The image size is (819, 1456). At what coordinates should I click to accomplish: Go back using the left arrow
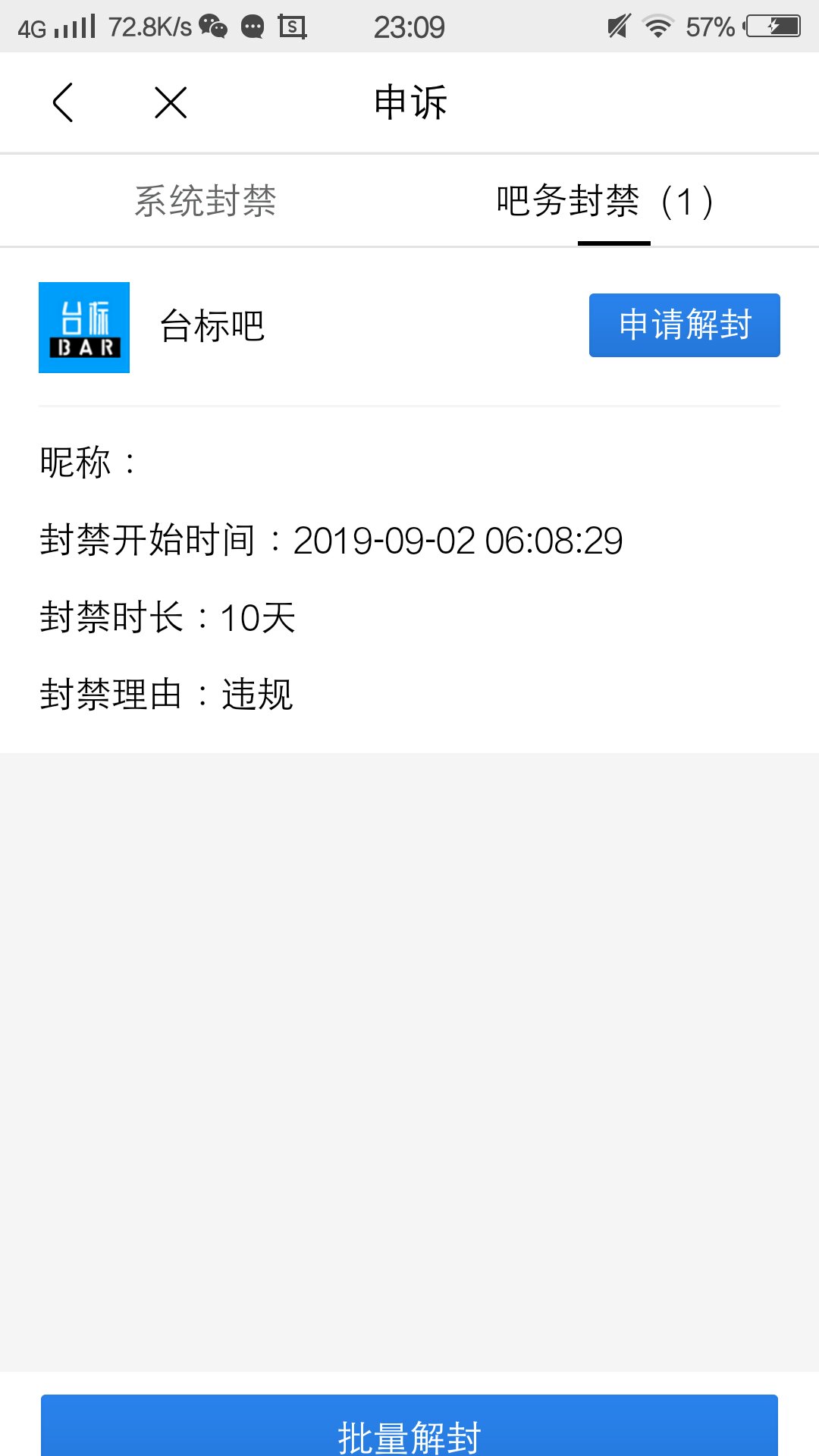(x=64, y=102)
